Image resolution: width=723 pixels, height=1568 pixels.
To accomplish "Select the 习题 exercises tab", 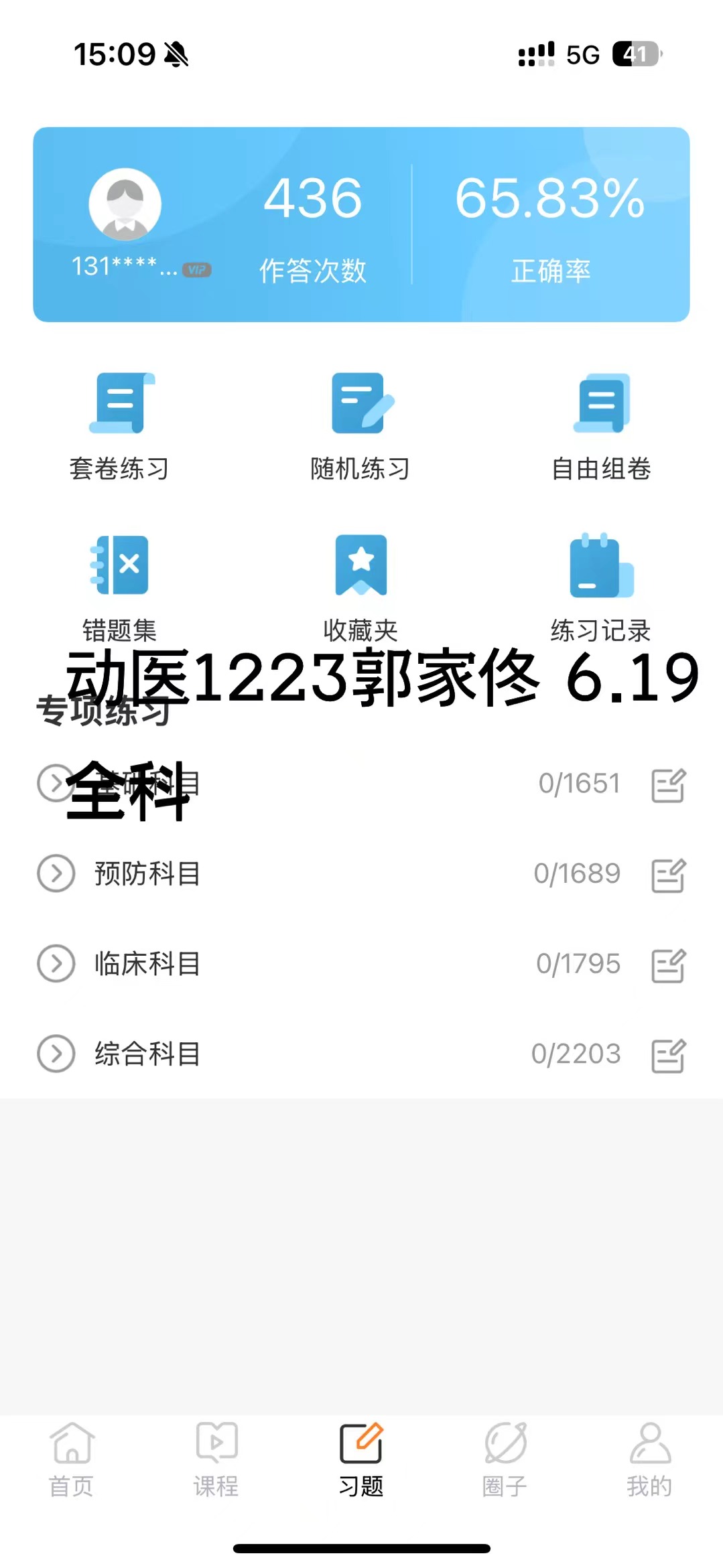I will [361, 1460].
